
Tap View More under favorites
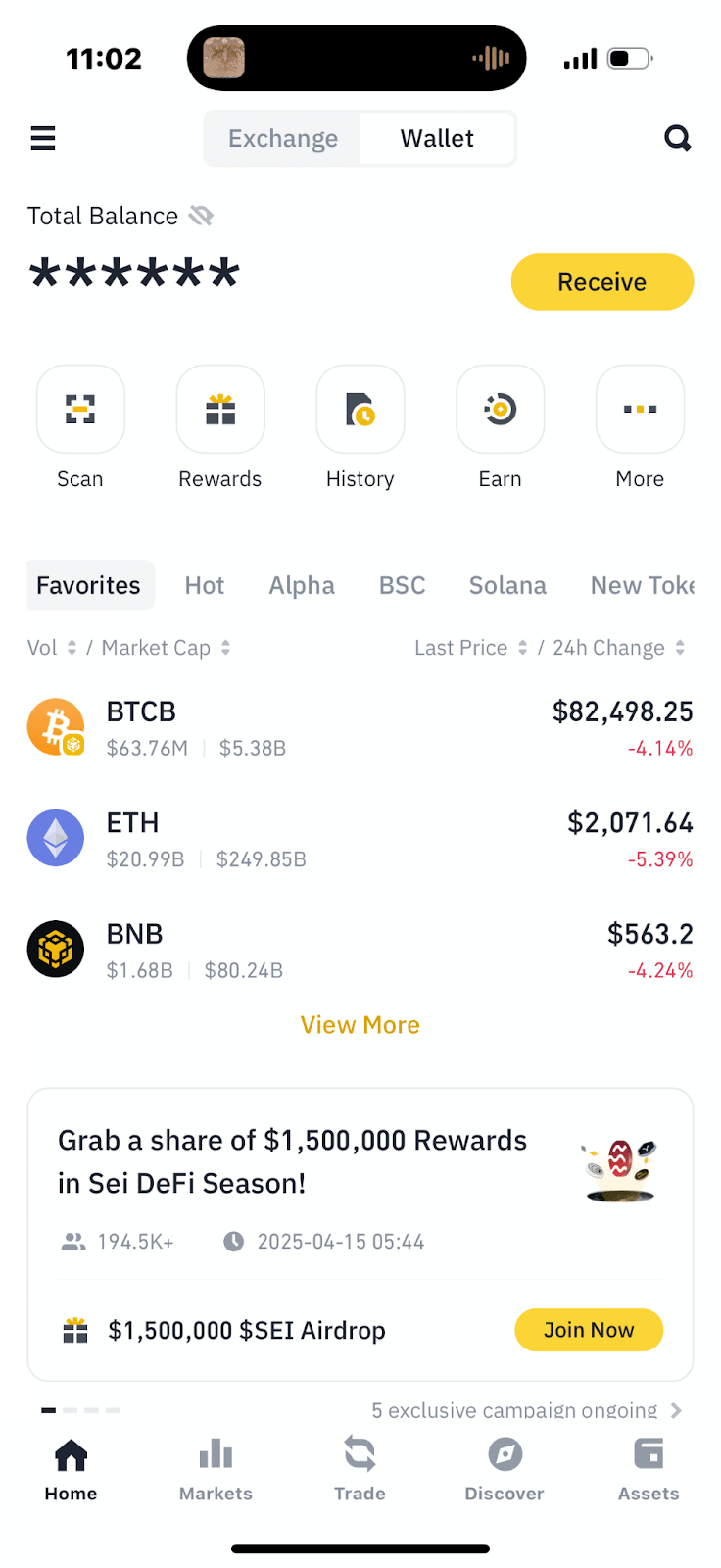(360, 1025)
